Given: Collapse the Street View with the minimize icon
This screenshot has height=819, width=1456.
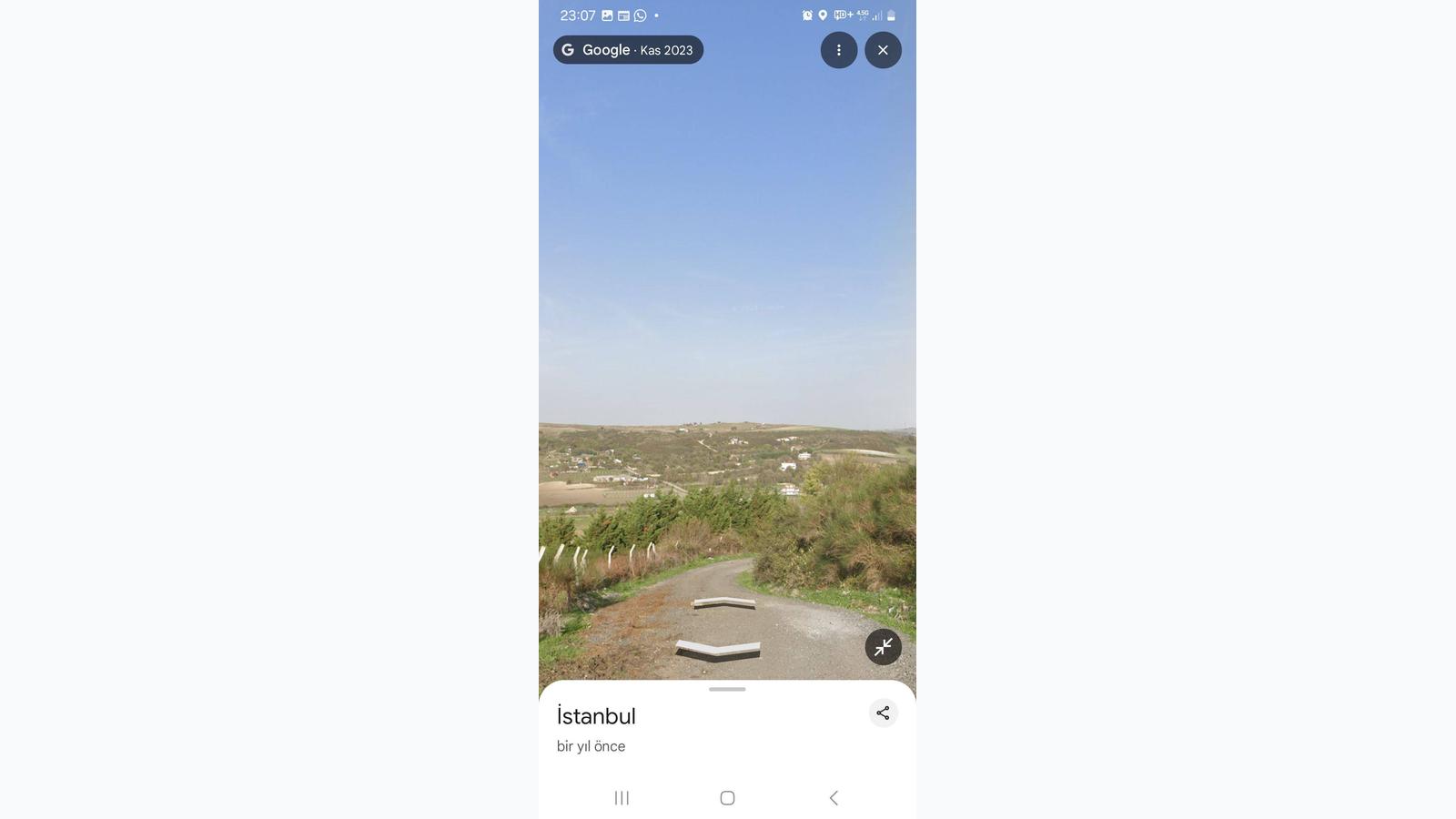Looking at the screenshot, I should coord(883,647).
